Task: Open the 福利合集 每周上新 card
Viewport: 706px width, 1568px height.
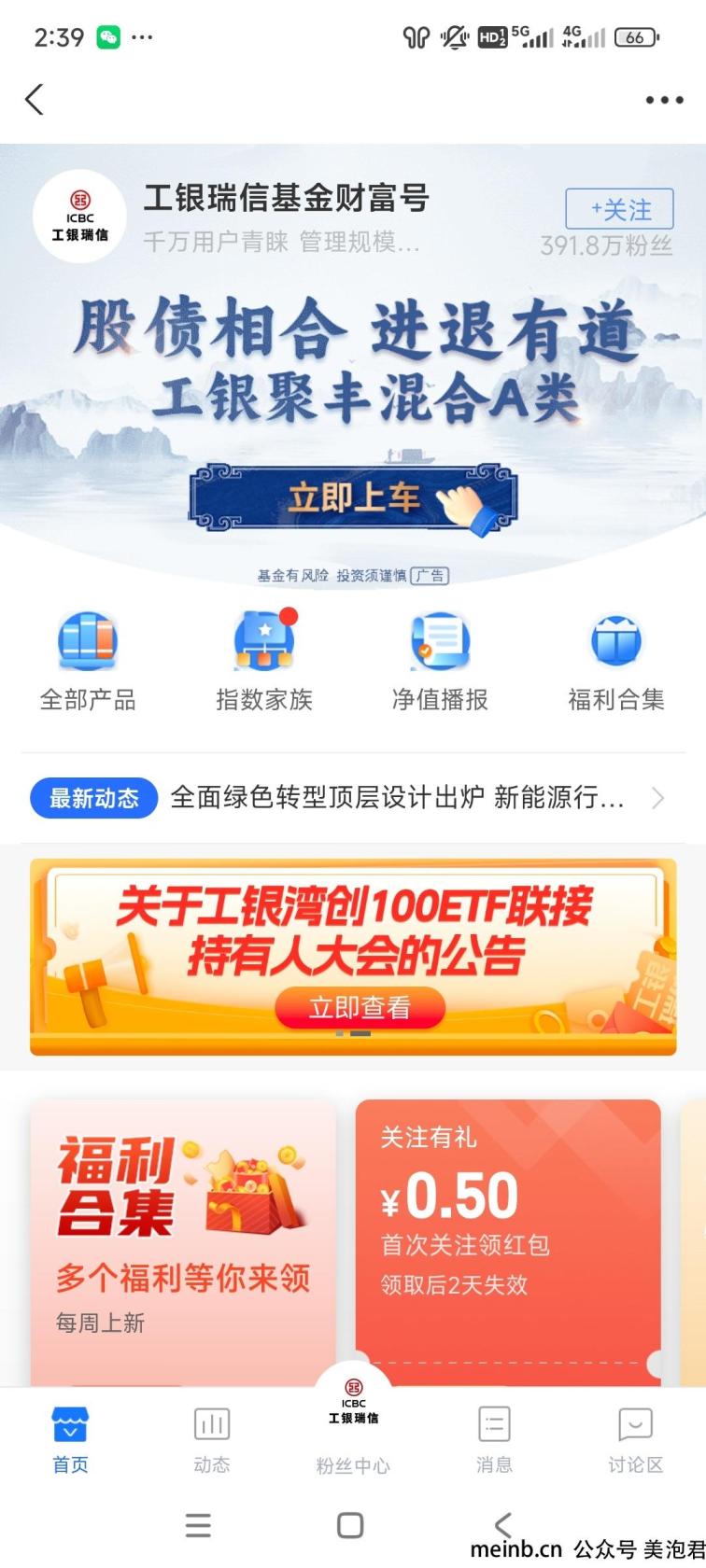Action: pyautogui.click(x=183, y=1243)
